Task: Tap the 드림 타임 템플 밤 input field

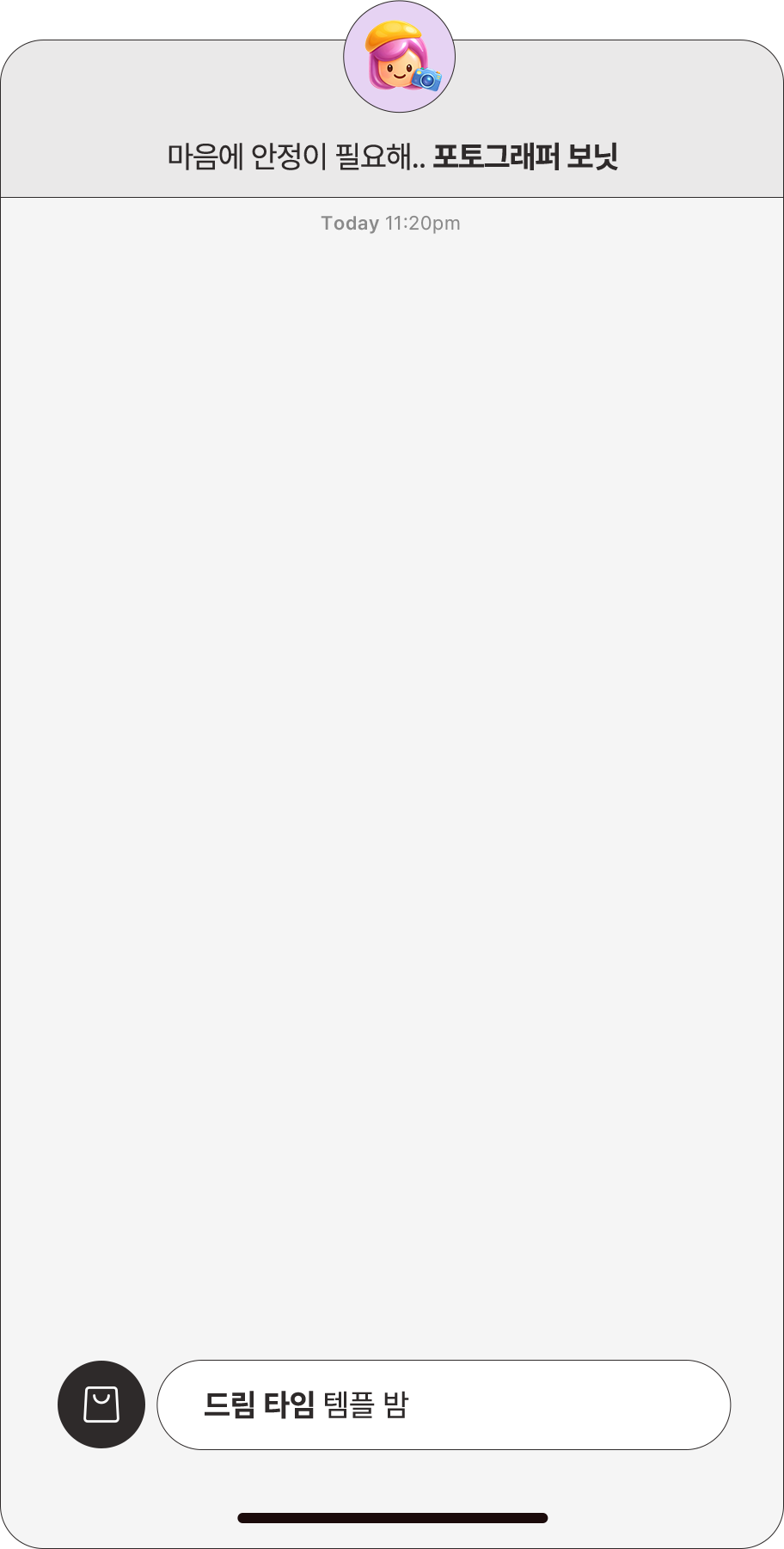Action: [x=443, y=1405]
